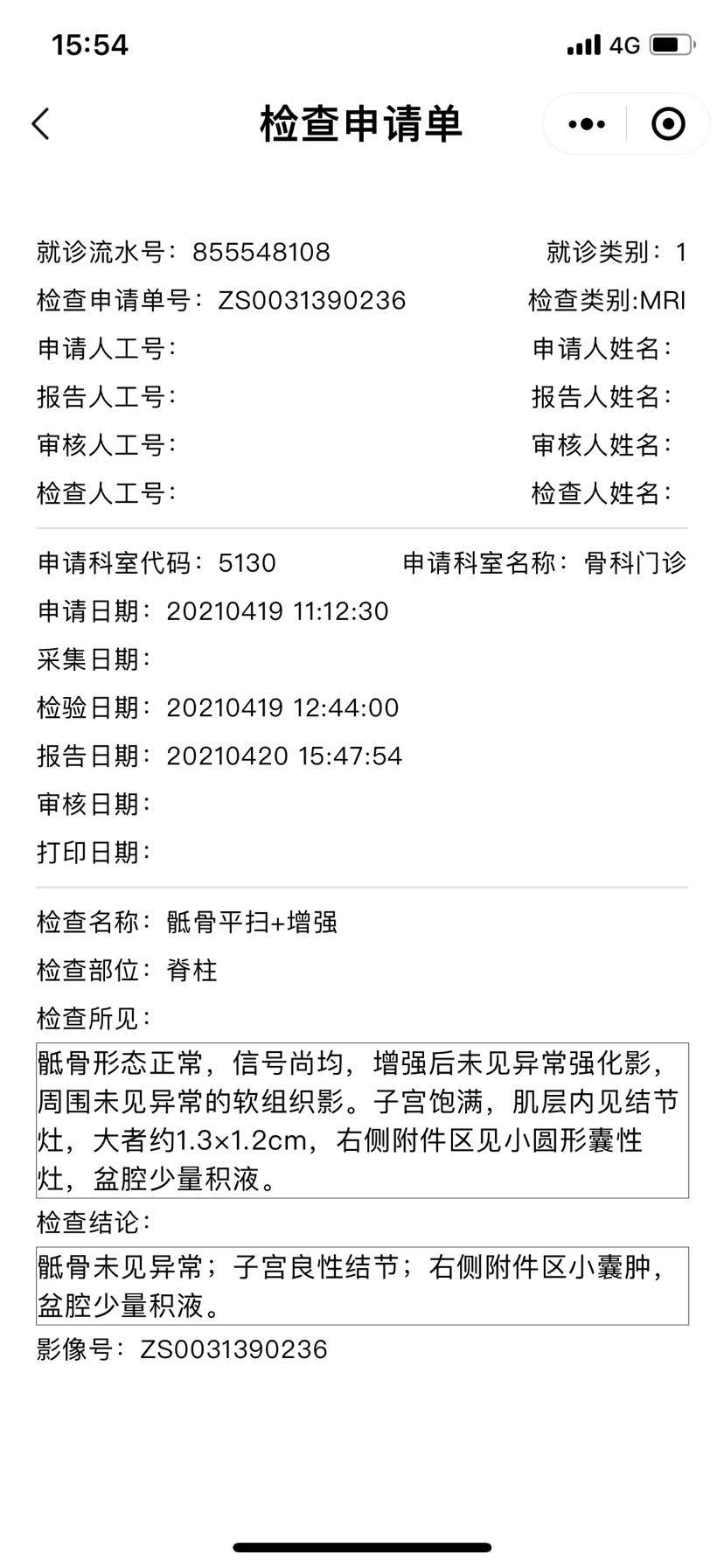Viewport: 724px width, 1568px height.
Task: Open the mini program more options menu
Action: click(x=586, y=124)
